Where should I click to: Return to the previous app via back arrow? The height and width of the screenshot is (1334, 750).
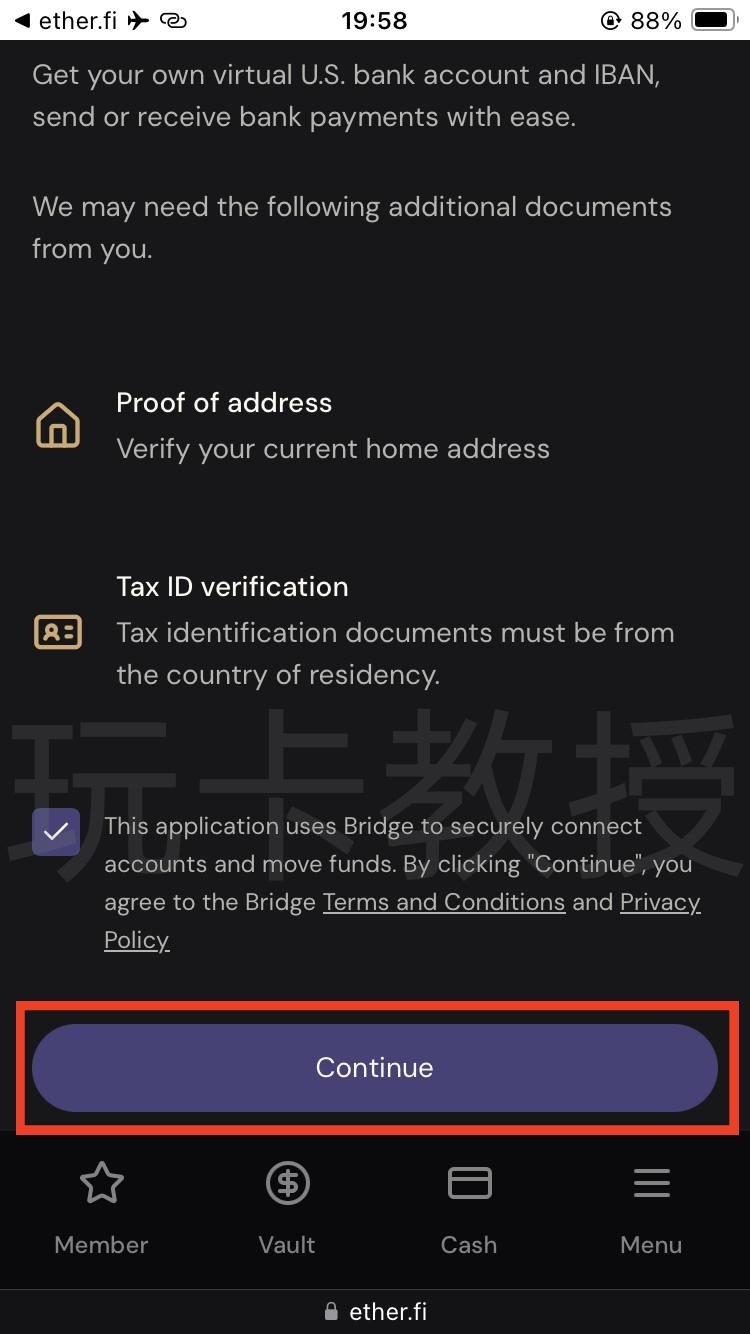click(x=22, y=20)
